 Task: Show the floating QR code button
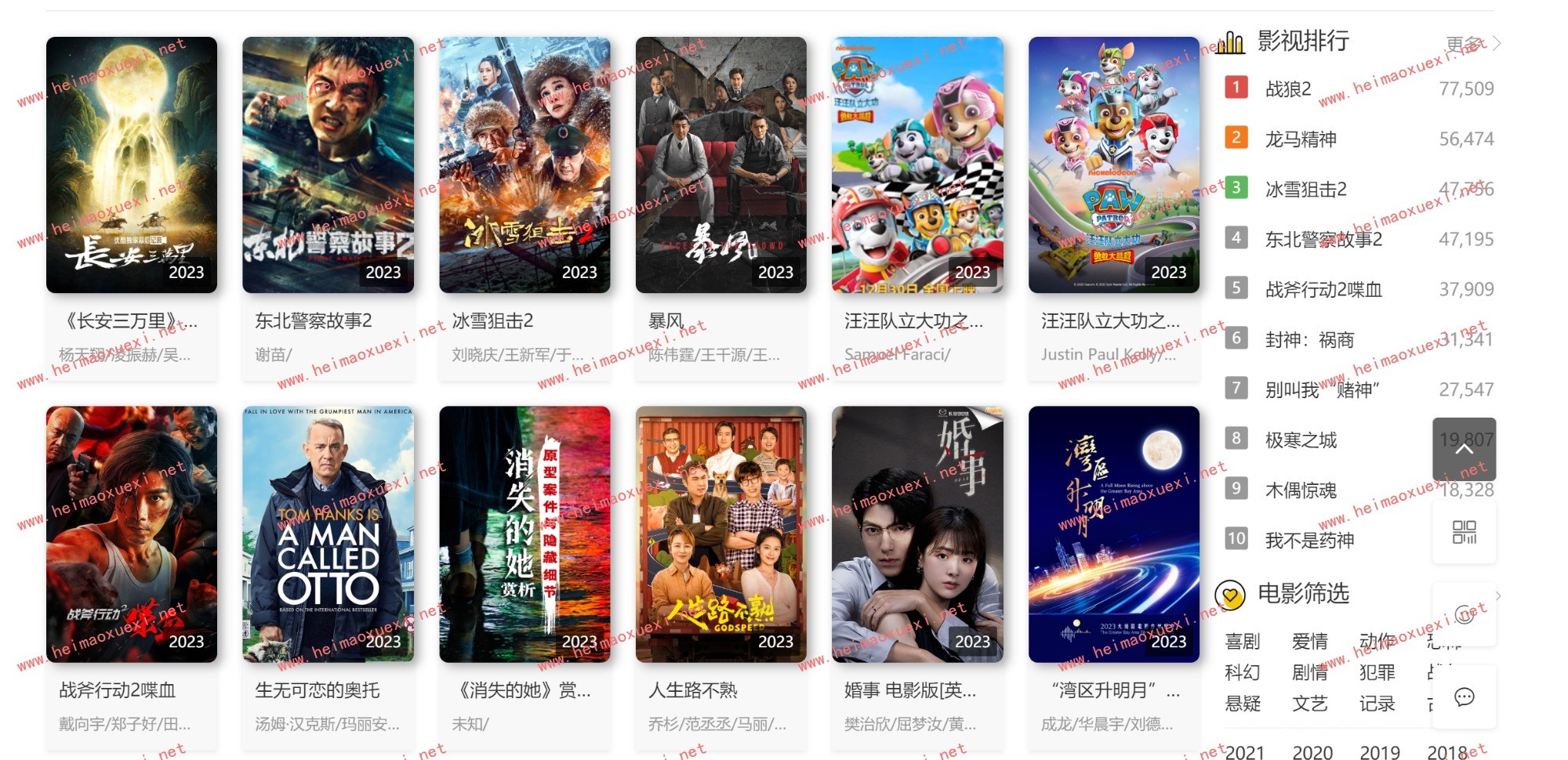point(1464,533)
